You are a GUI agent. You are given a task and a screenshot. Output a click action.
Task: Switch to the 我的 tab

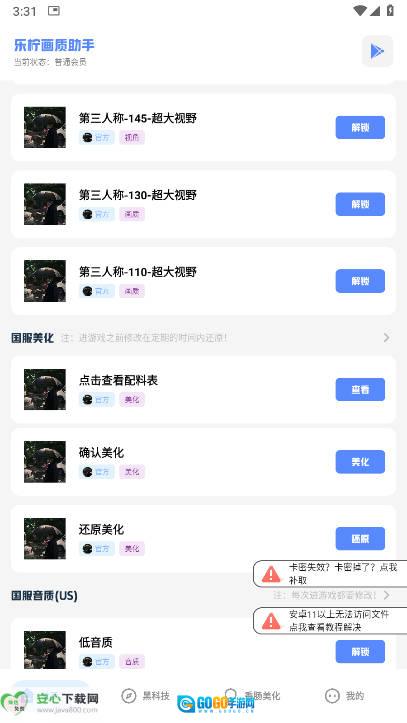(x=344, y=696)
